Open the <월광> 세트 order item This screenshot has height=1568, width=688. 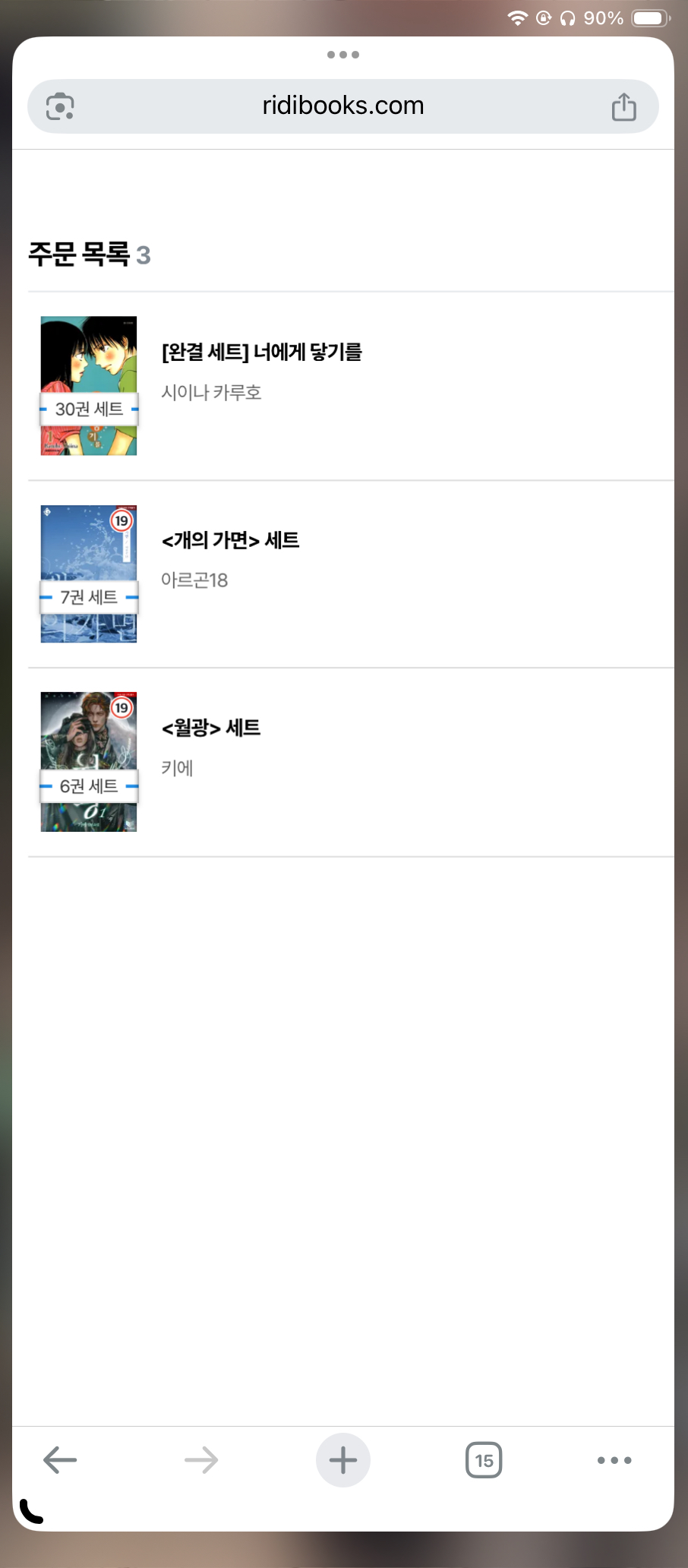point(211,728)
